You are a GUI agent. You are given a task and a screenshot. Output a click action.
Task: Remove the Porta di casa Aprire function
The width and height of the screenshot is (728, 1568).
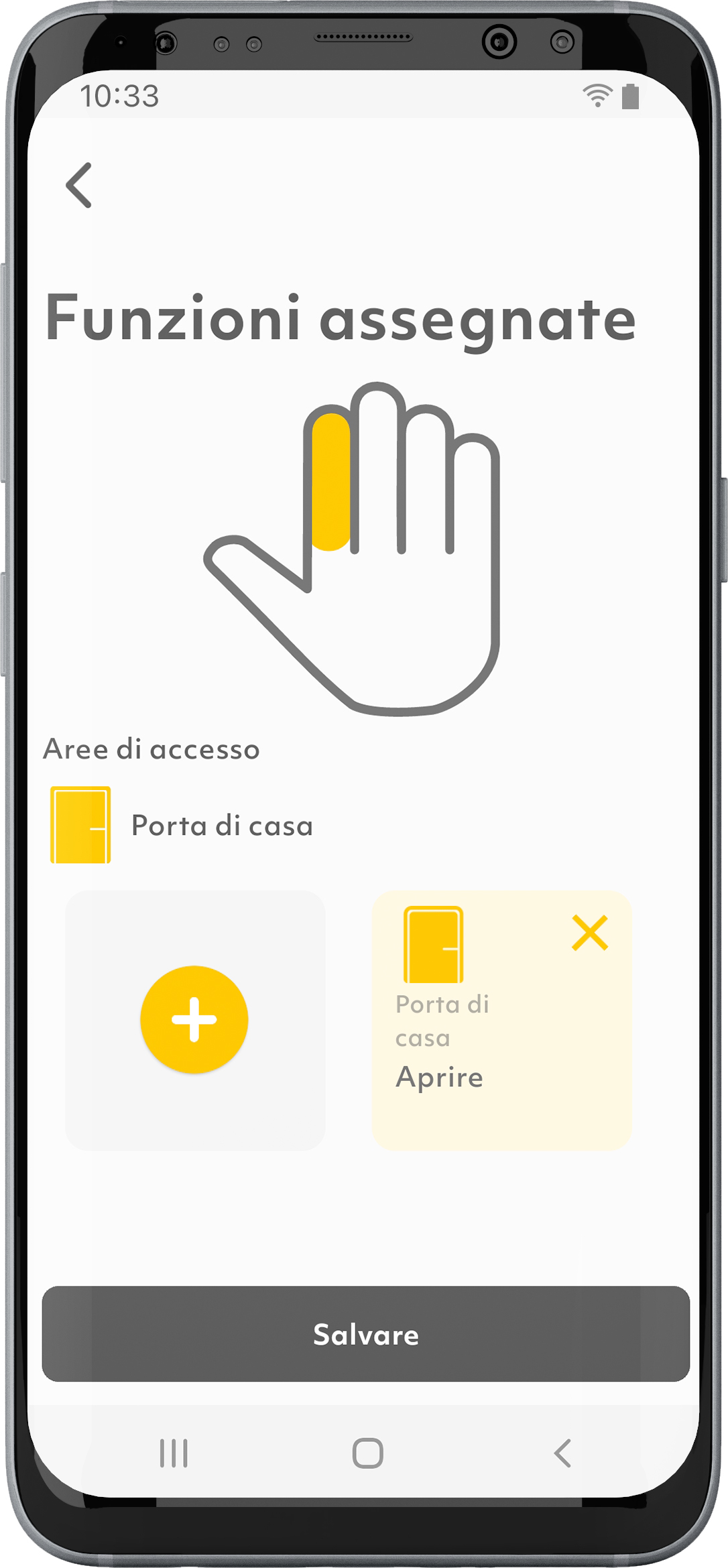point(590,933)
